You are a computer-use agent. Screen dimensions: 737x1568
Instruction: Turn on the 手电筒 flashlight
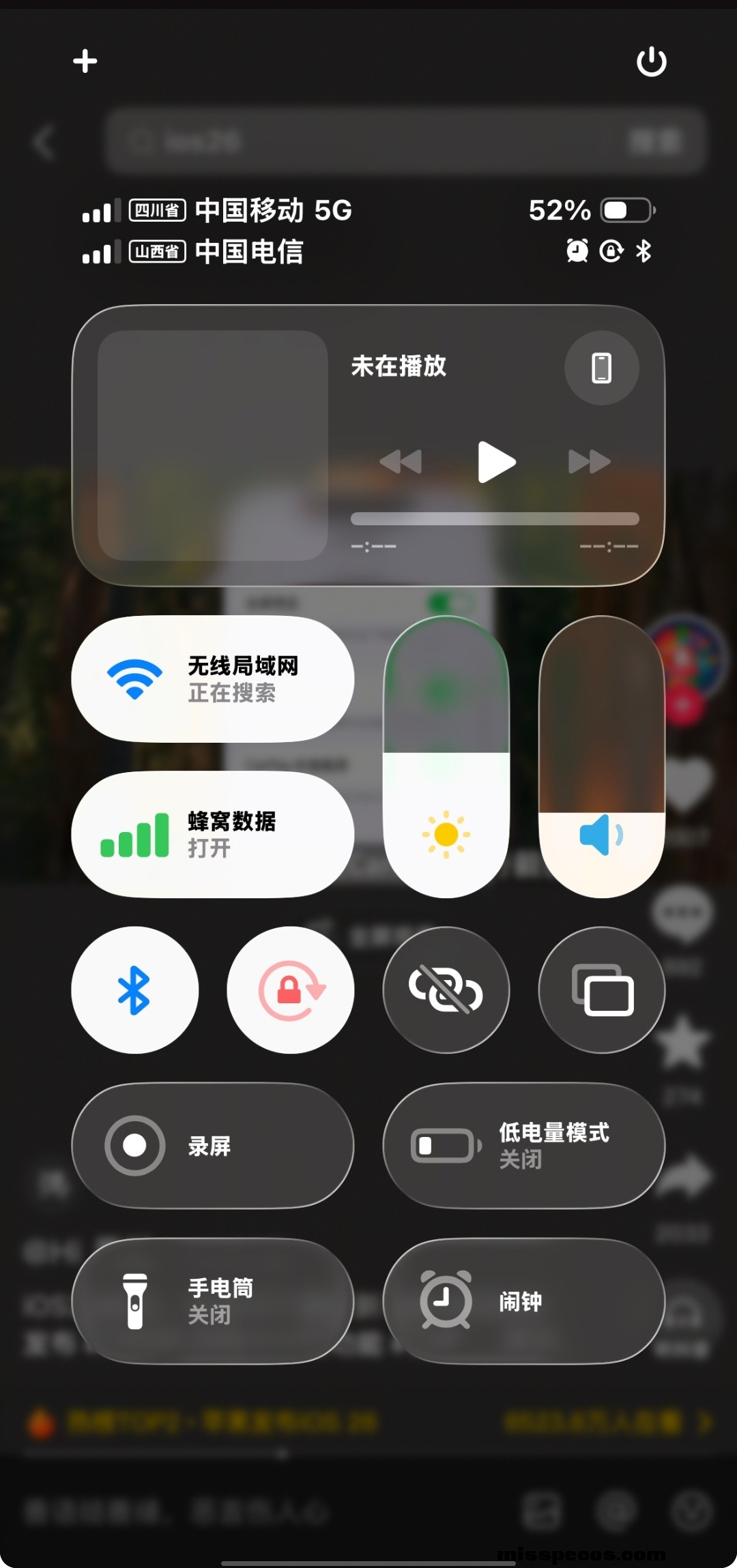click(212, 1301)
